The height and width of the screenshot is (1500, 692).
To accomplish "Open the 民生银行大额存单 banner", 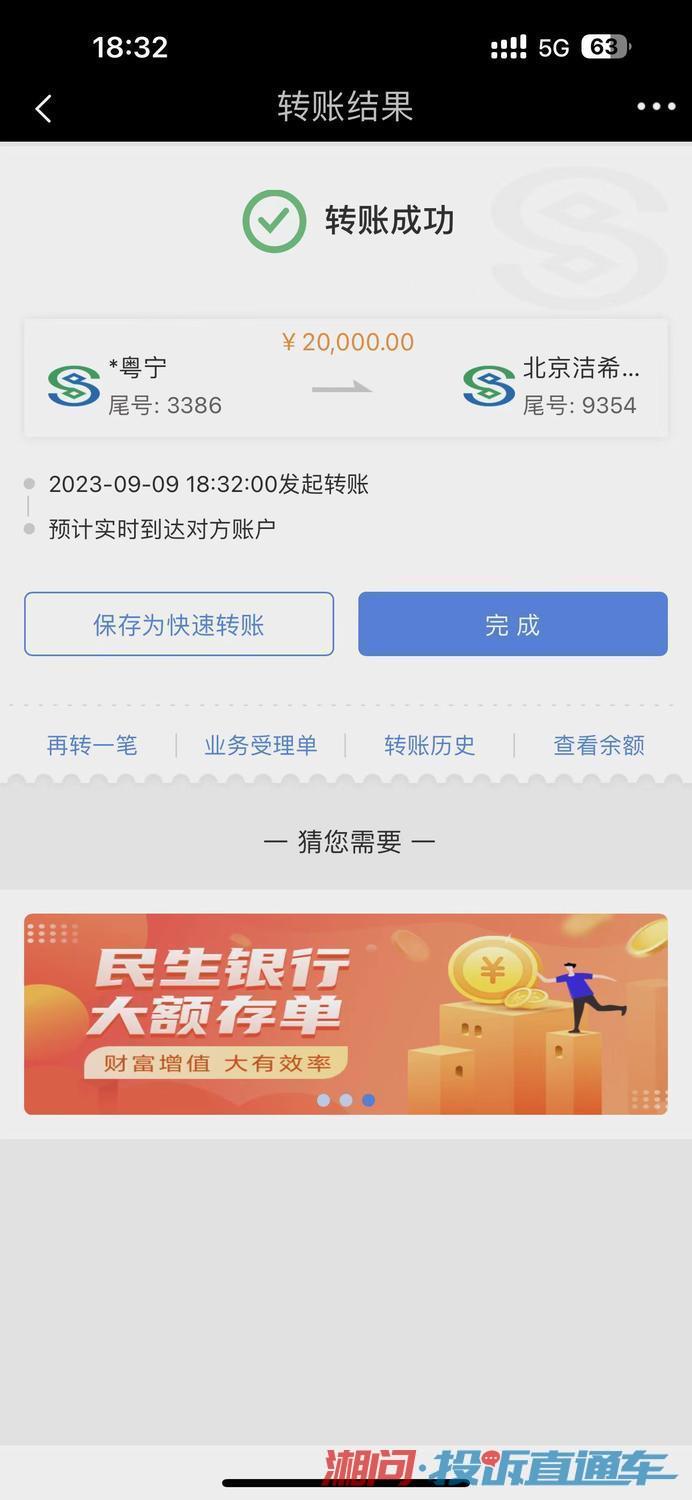I will 346,1014.
